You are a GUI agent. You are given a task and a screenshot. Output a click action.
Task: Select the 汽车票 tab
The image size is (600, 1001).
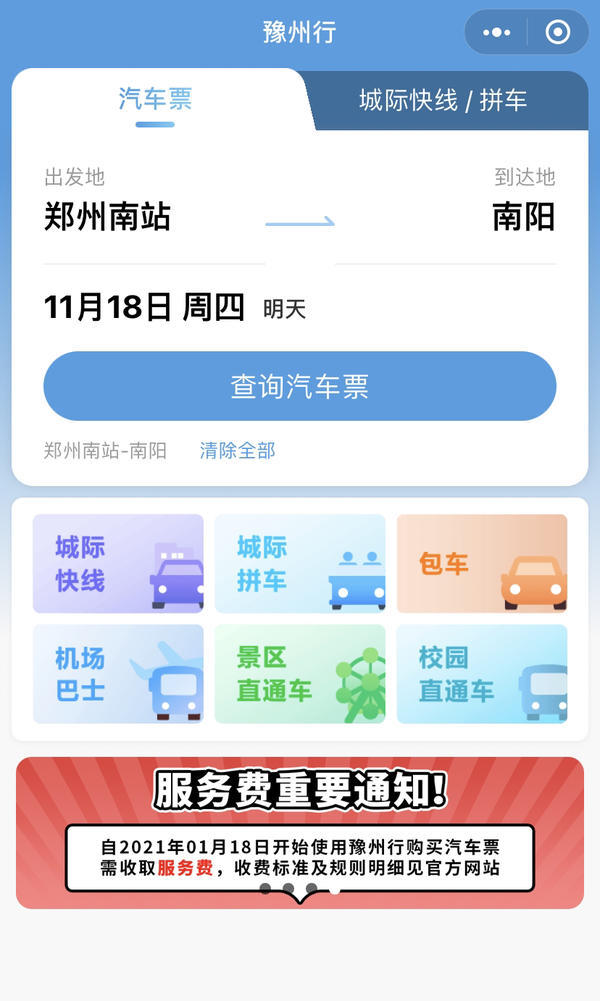tap(155, 99)
